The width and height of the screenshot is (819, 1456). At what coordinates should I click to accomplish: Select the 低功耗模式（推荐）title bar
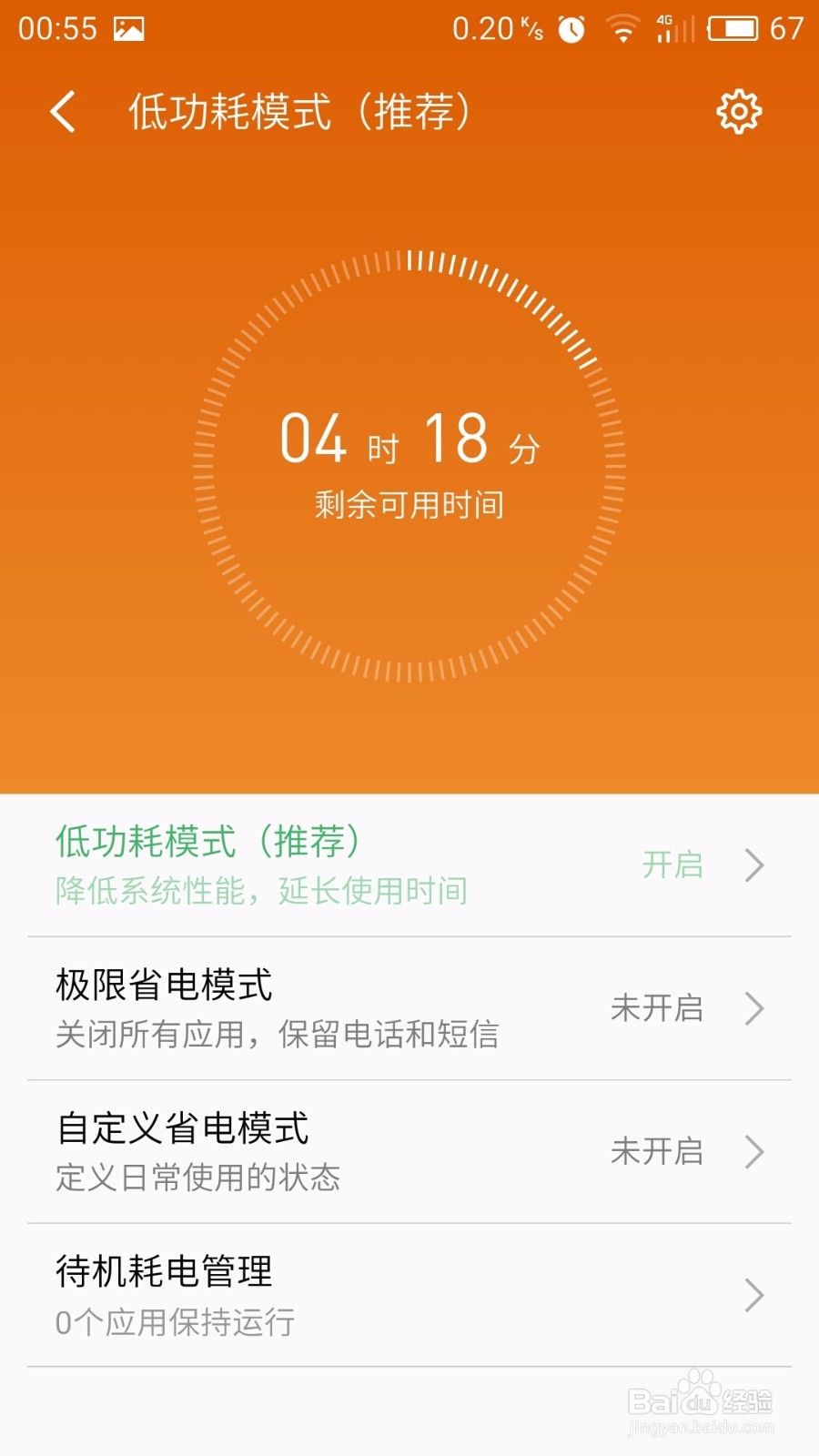tap(300, 112)
